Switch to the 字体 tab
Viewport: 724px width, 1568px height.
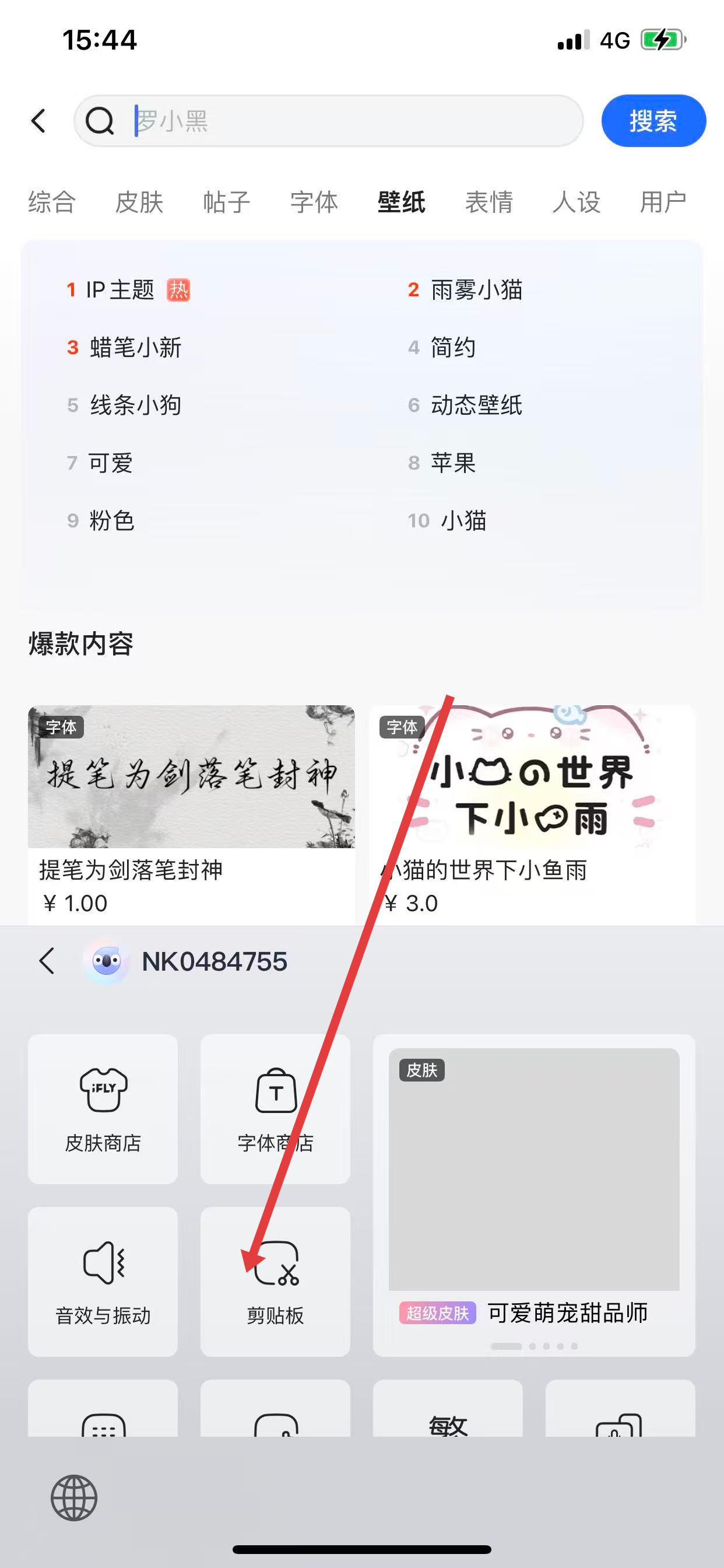pyautogui.click(x=314, y=202)
